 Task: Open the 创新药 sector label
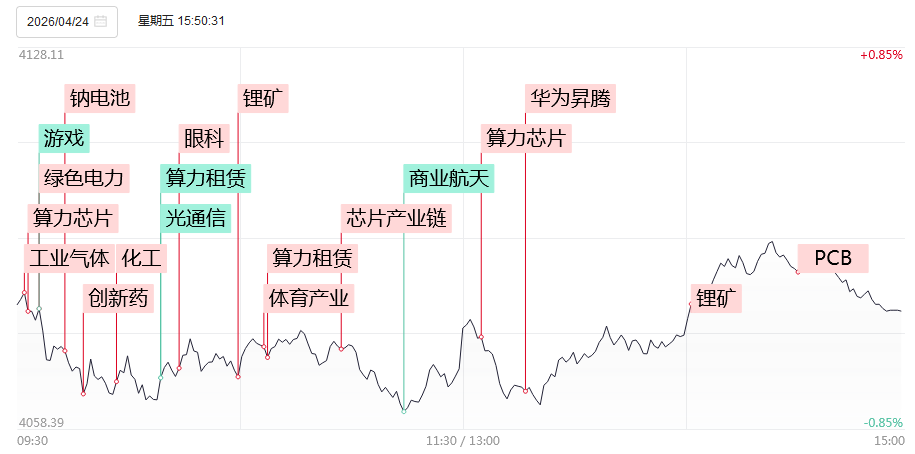click(x=118, y=298)
